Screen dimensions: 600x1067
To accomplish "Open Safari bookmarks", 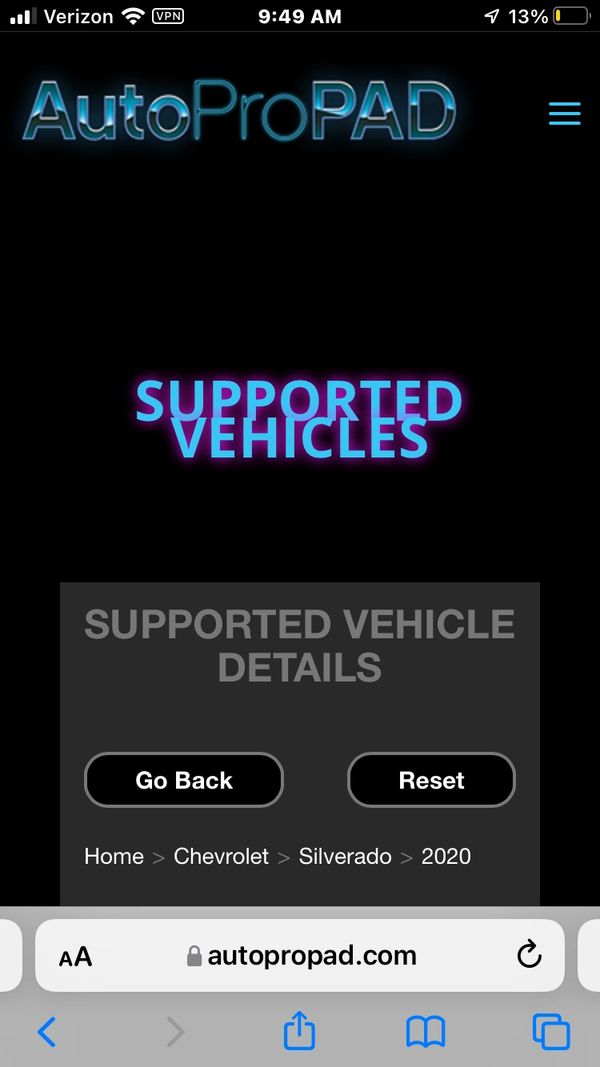I will [x=425, y=1031].
